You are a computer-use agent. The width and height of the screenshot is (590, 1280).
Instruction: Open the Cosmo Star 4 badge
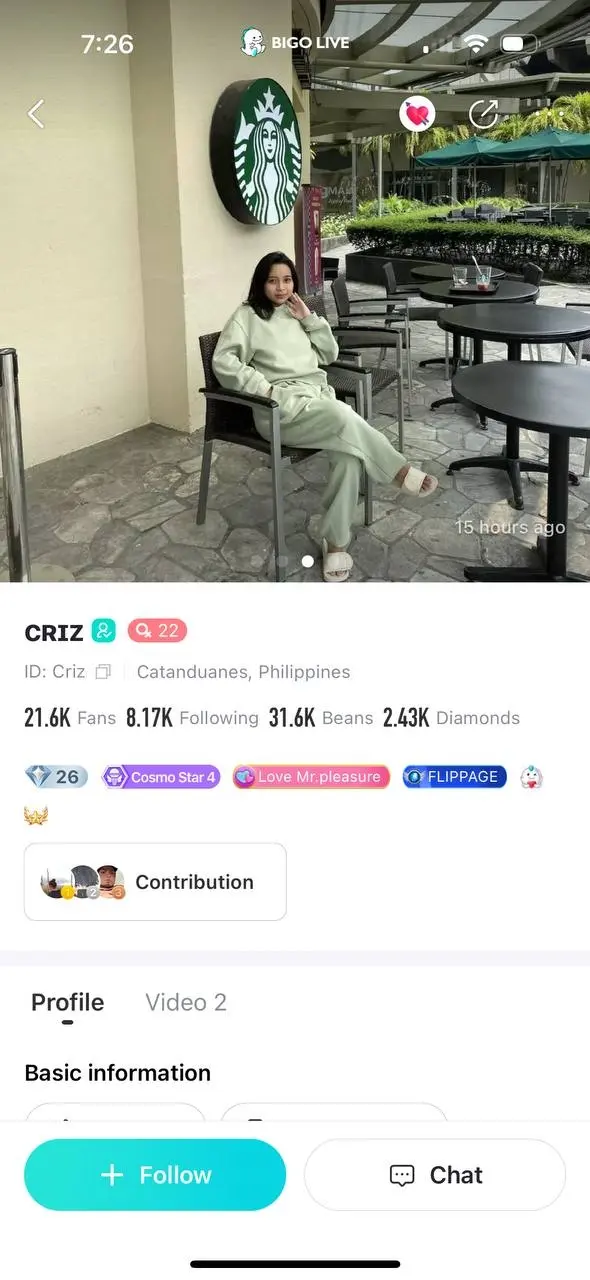(x=161, y=777)
